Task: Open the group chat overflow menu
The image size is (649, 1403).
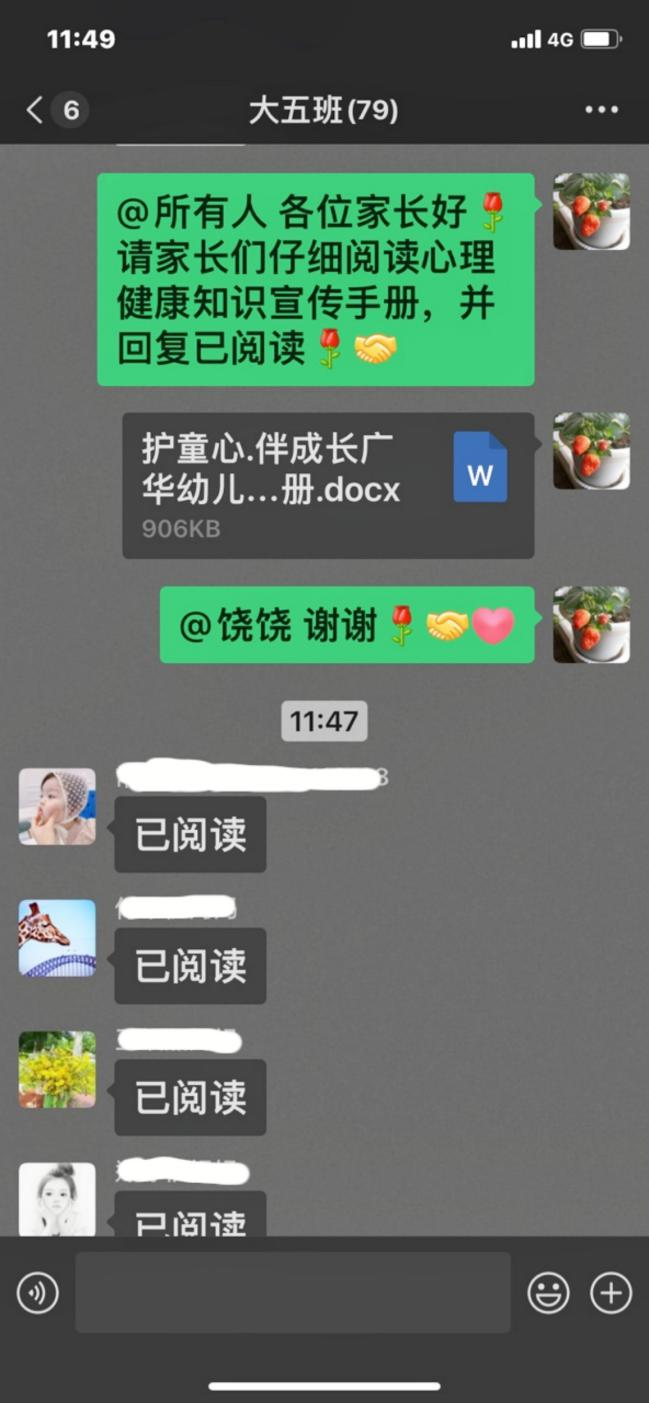Action: click(x=601, y=110)
